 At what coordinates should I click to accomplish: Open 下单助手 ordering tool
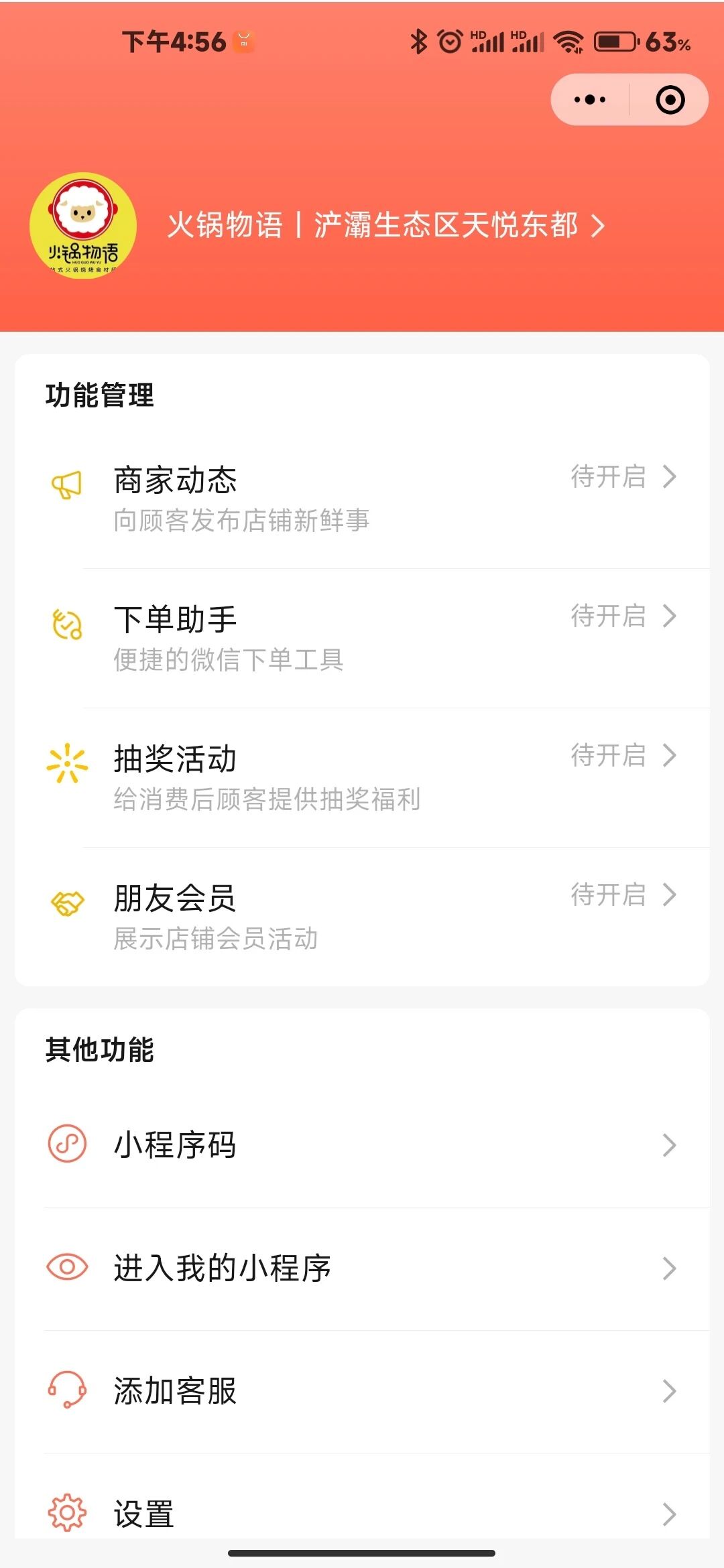[x=362, y=638]
